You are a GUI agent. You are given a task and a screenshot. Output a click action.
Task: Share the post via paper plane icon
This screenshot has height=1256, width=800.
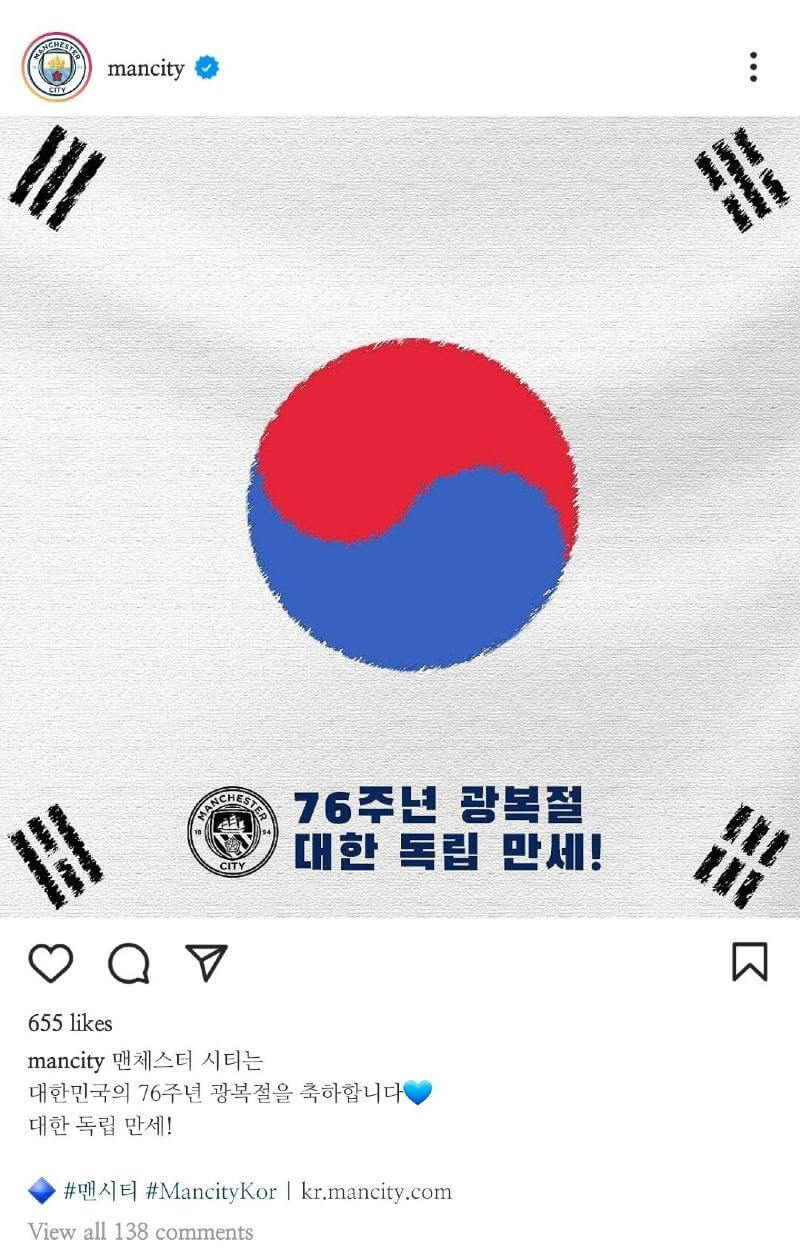(x=207, y=962)
